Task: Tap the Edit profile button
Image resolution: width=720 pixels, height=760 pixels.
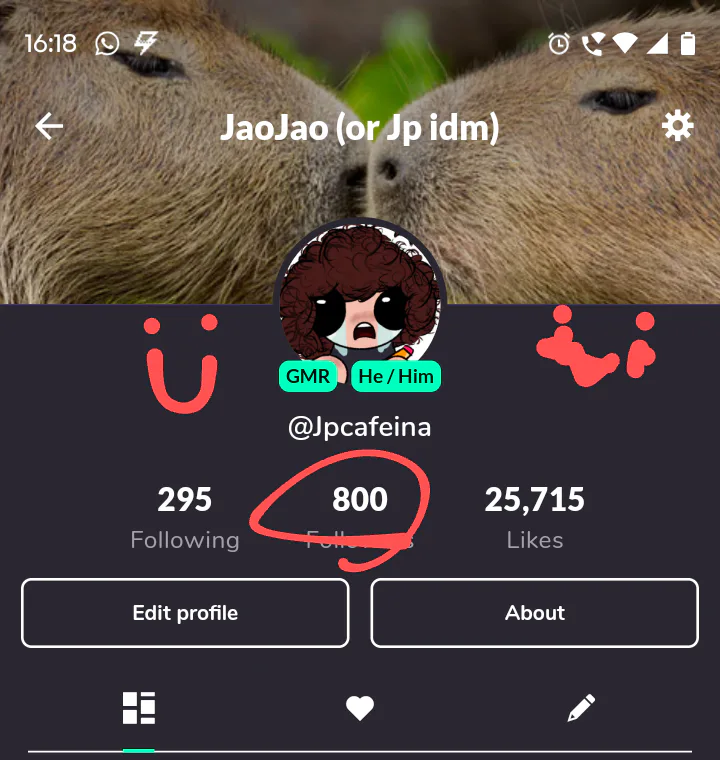Action: [185, 613]
